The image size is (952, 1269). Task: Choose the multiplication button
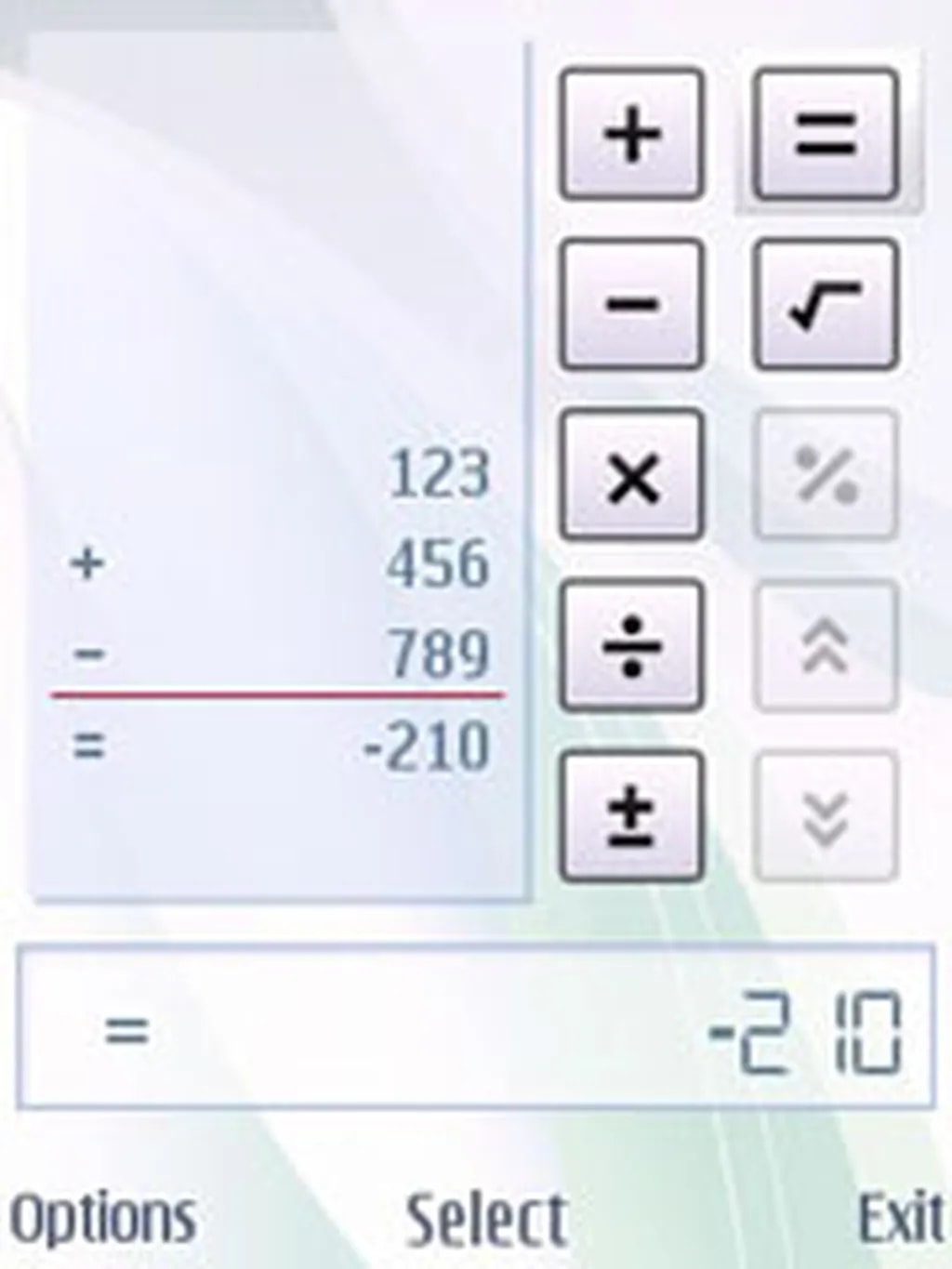(632, 475)
